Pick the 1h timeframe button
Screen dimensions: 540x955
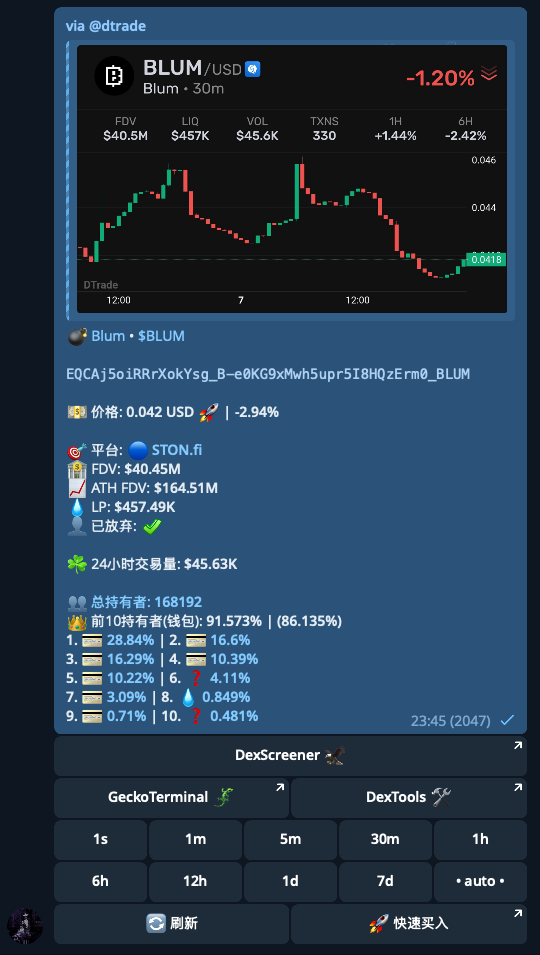tap(480, 839)
